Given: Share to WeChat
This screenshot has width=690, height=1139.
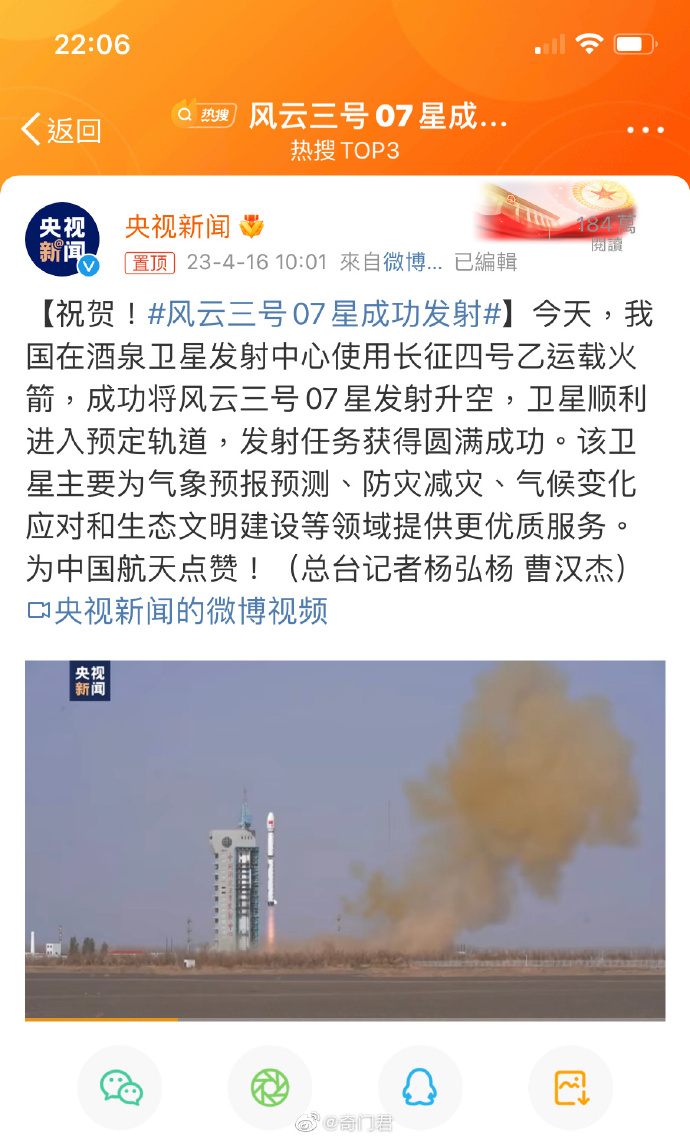Looking at the screenshot, I should click(x=121, y=1087).
